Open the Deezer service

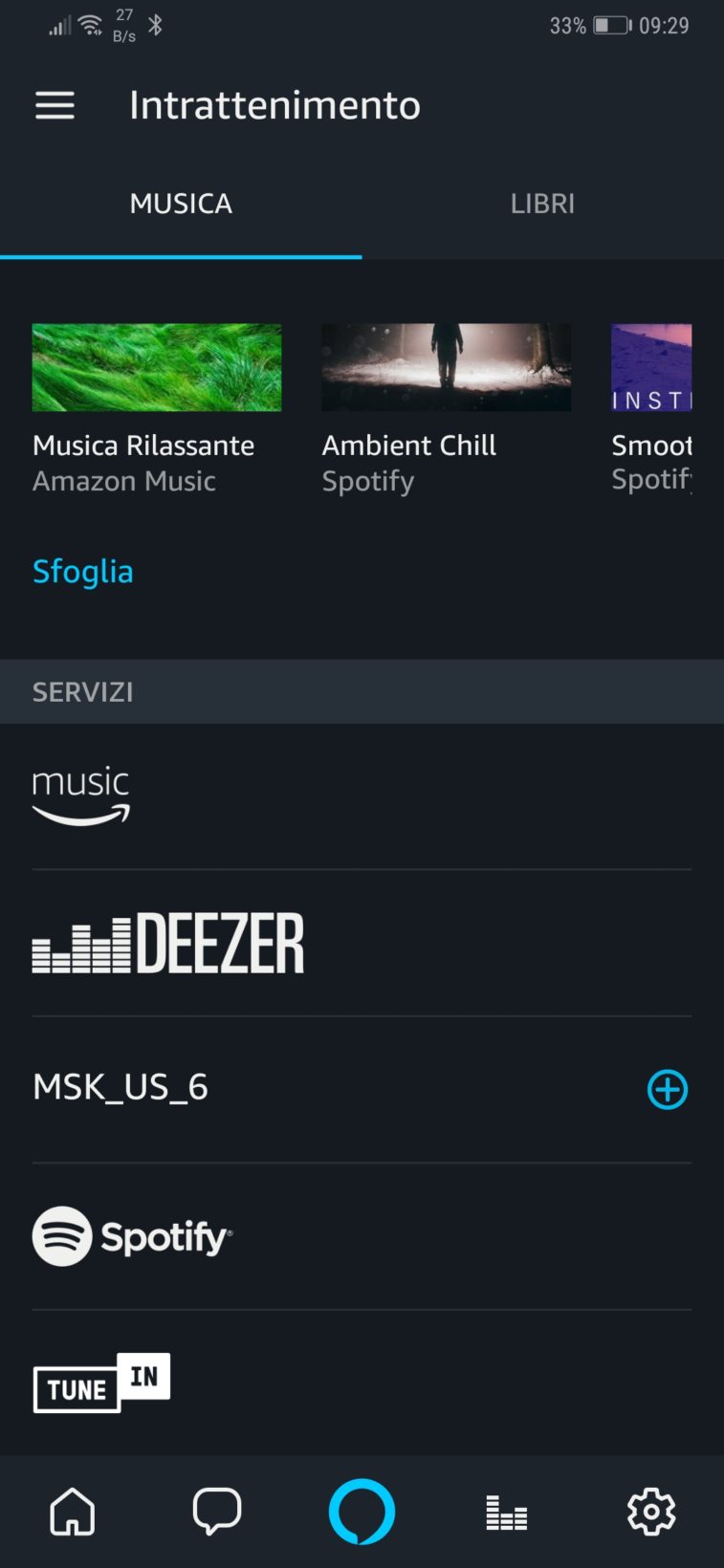[168, 943]
